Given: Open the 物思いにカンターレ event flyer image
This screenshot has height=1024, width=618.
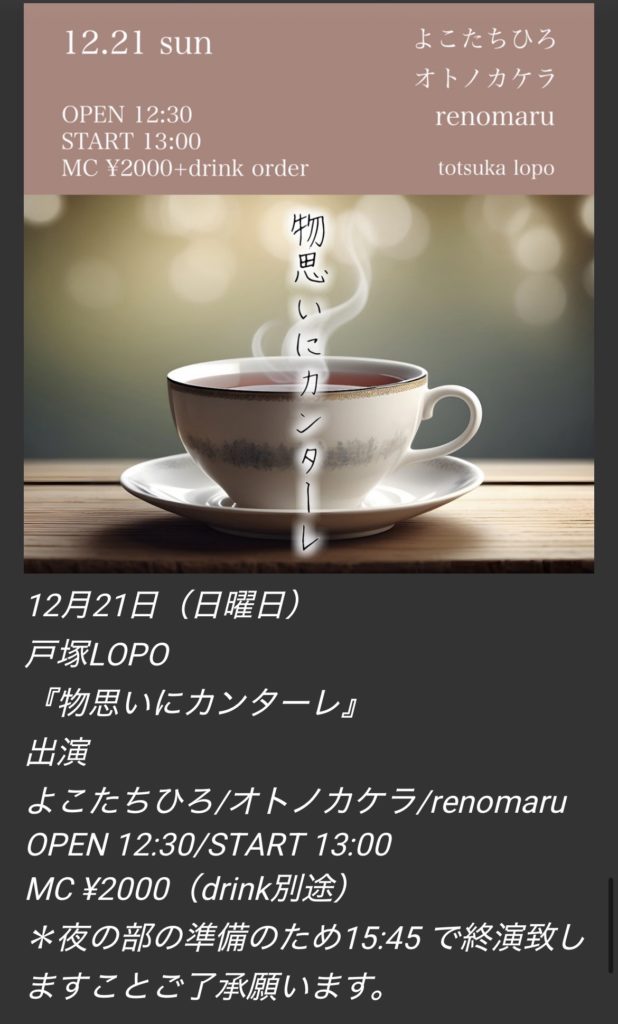Looking at the screenshot, I should click(x=308, y=290).
